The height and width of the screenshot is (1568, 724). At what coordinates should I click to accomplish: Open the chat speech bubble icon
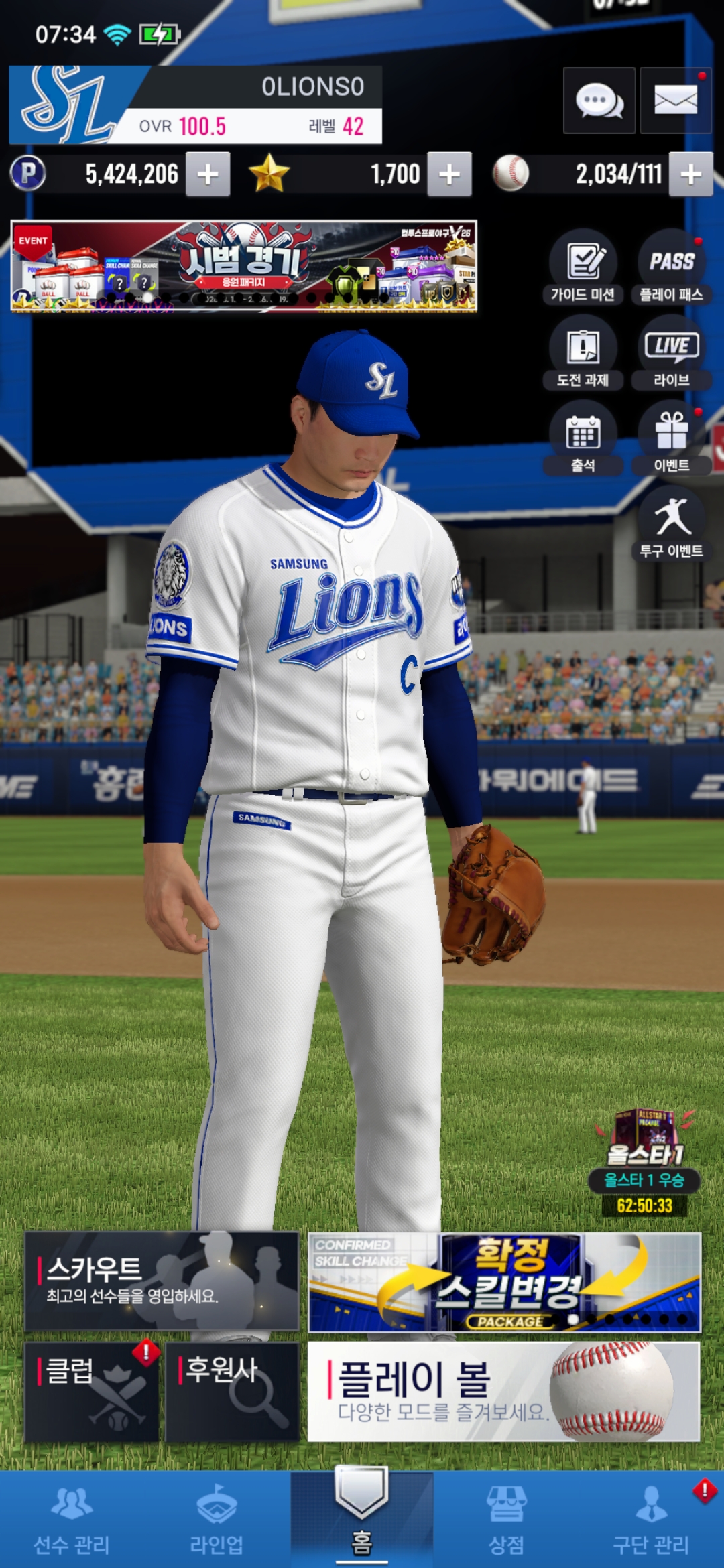(599, 101)
